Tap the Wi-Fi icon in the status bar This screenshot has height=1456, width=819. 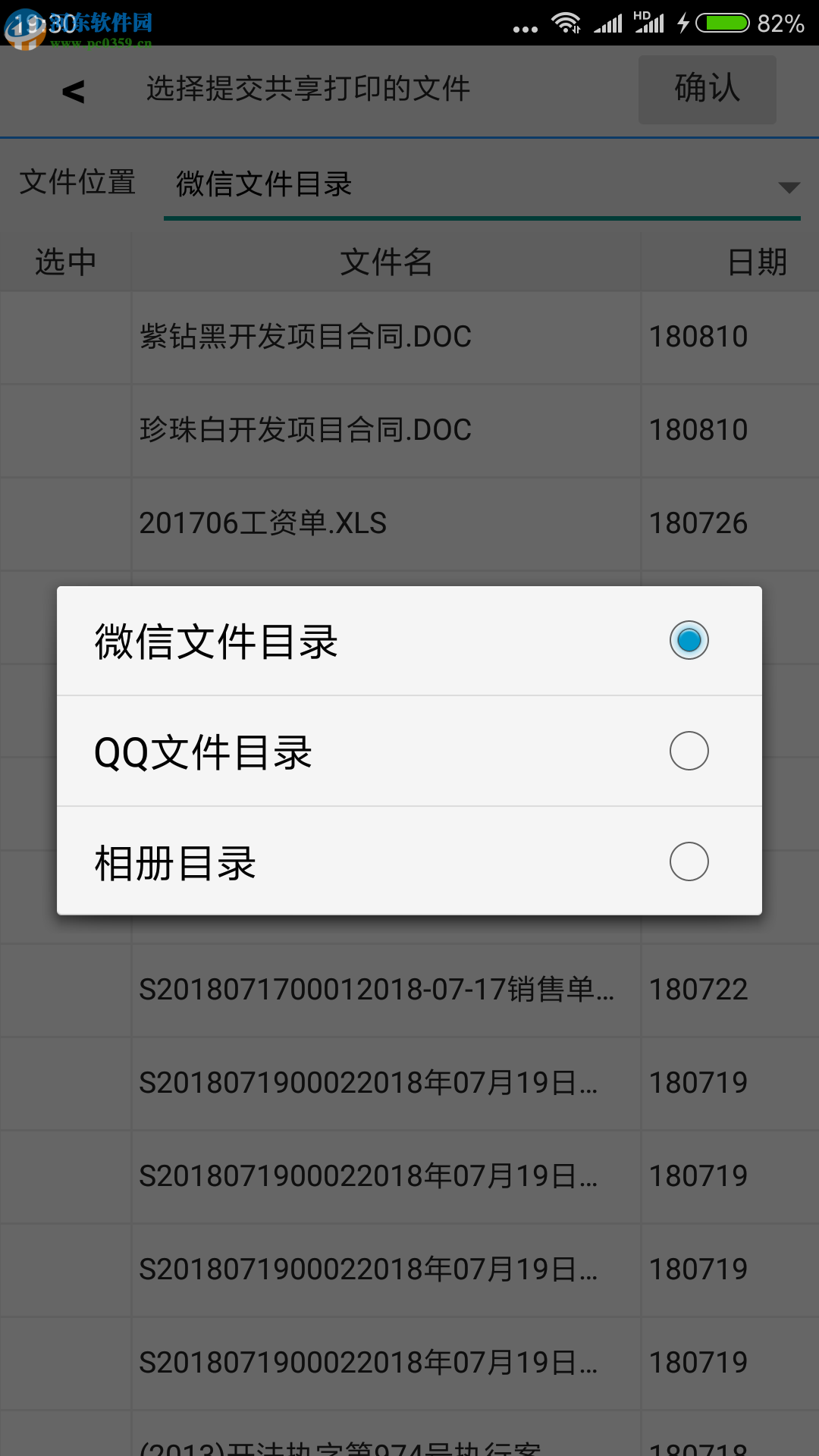(567, 23)
